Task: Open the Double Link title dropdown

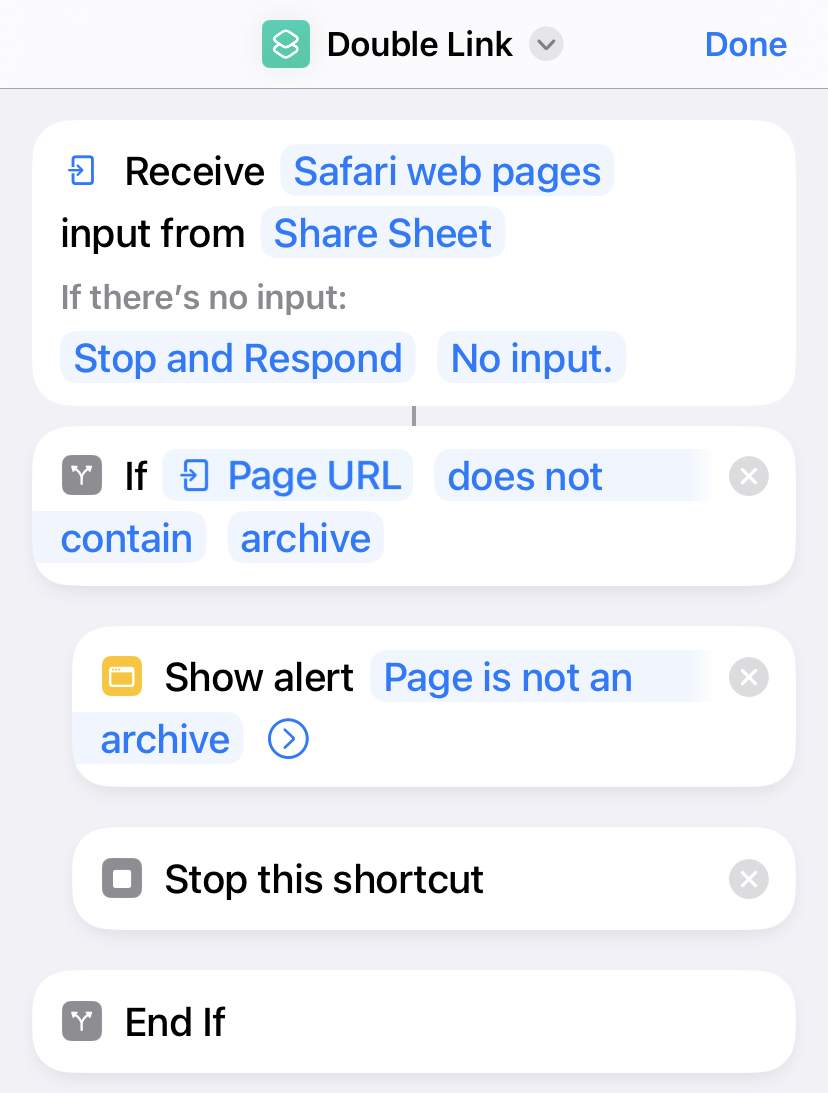Action: [546, 45]
